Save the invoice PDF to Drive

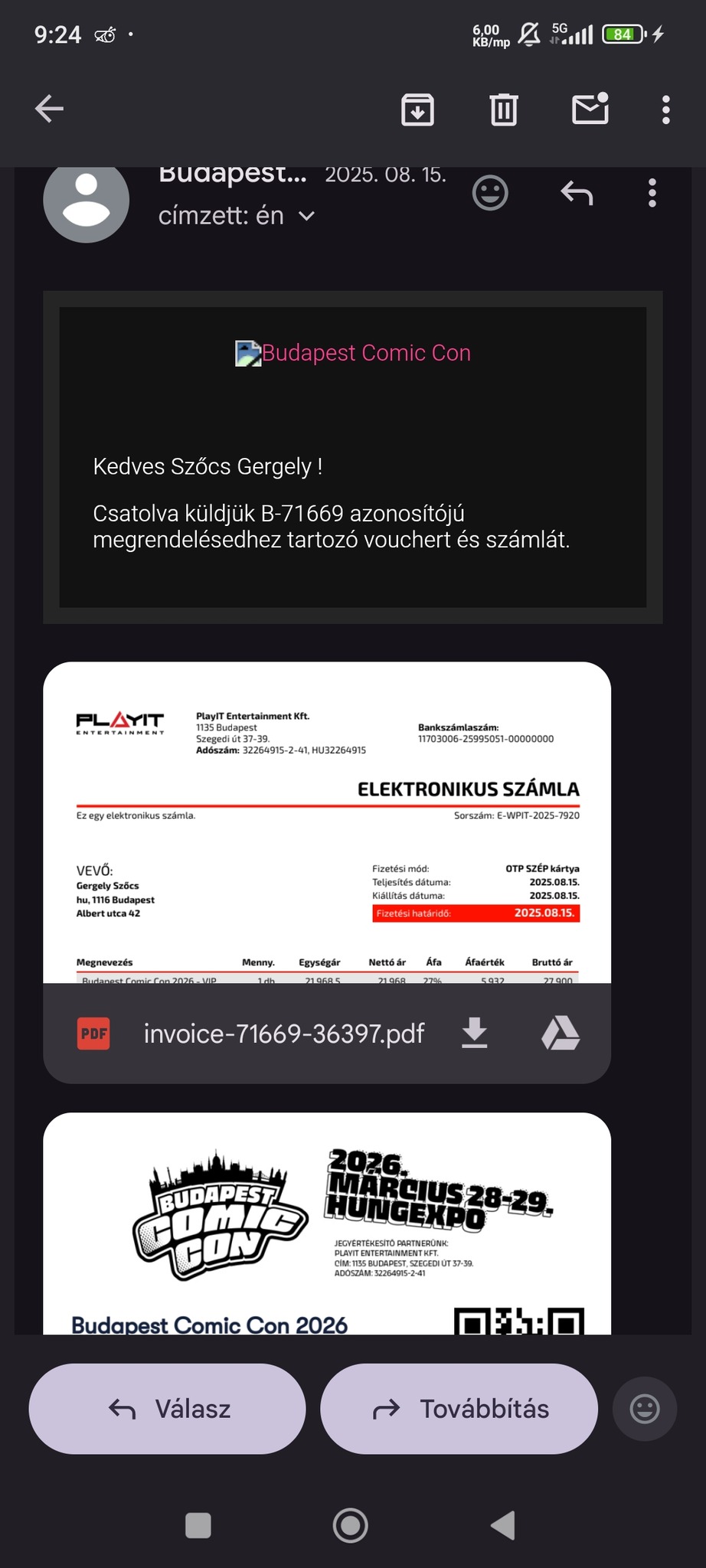coord(561,1033)
